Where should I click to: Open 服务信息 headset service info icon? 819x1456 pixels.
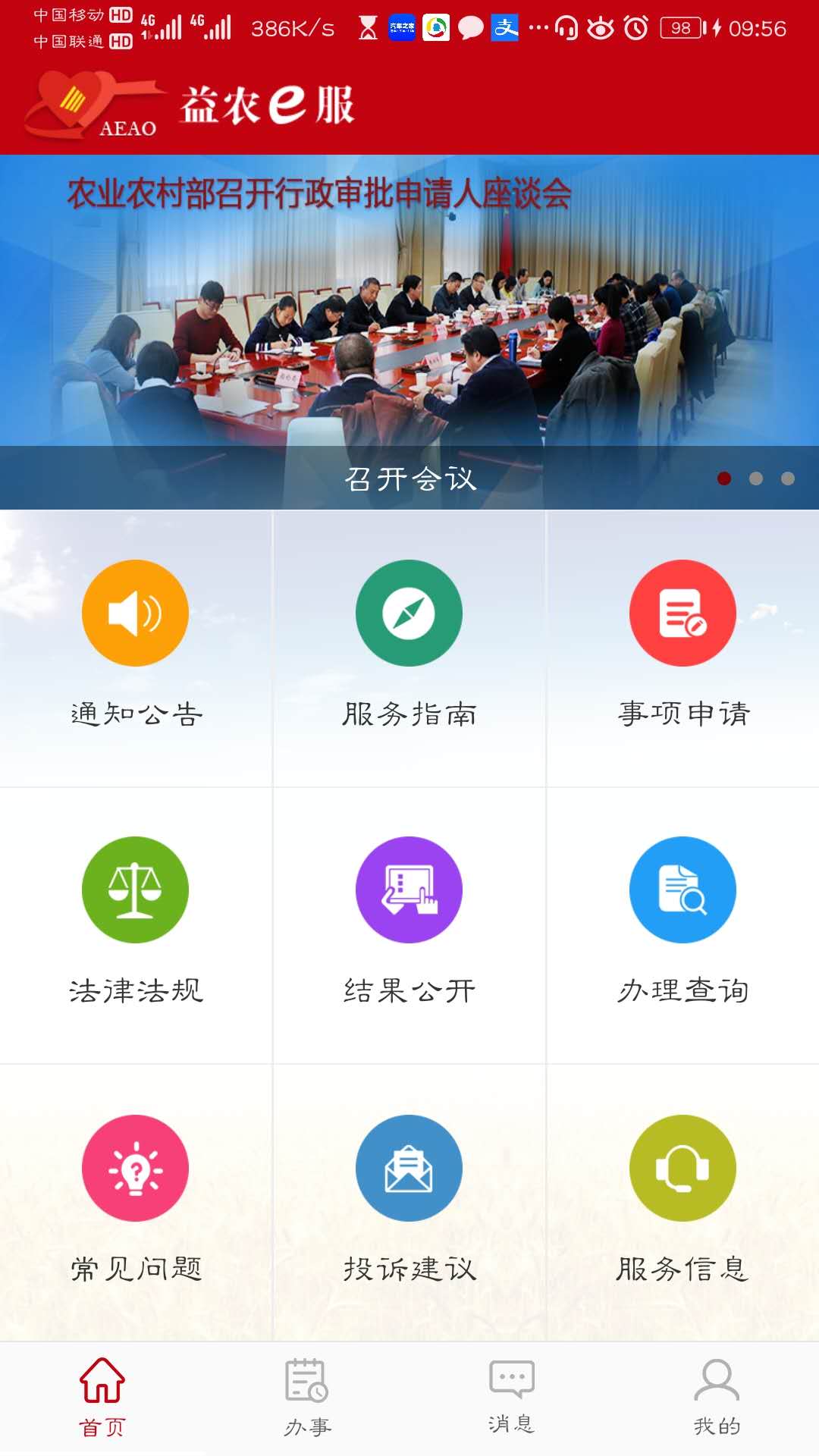coord(682,1168)
